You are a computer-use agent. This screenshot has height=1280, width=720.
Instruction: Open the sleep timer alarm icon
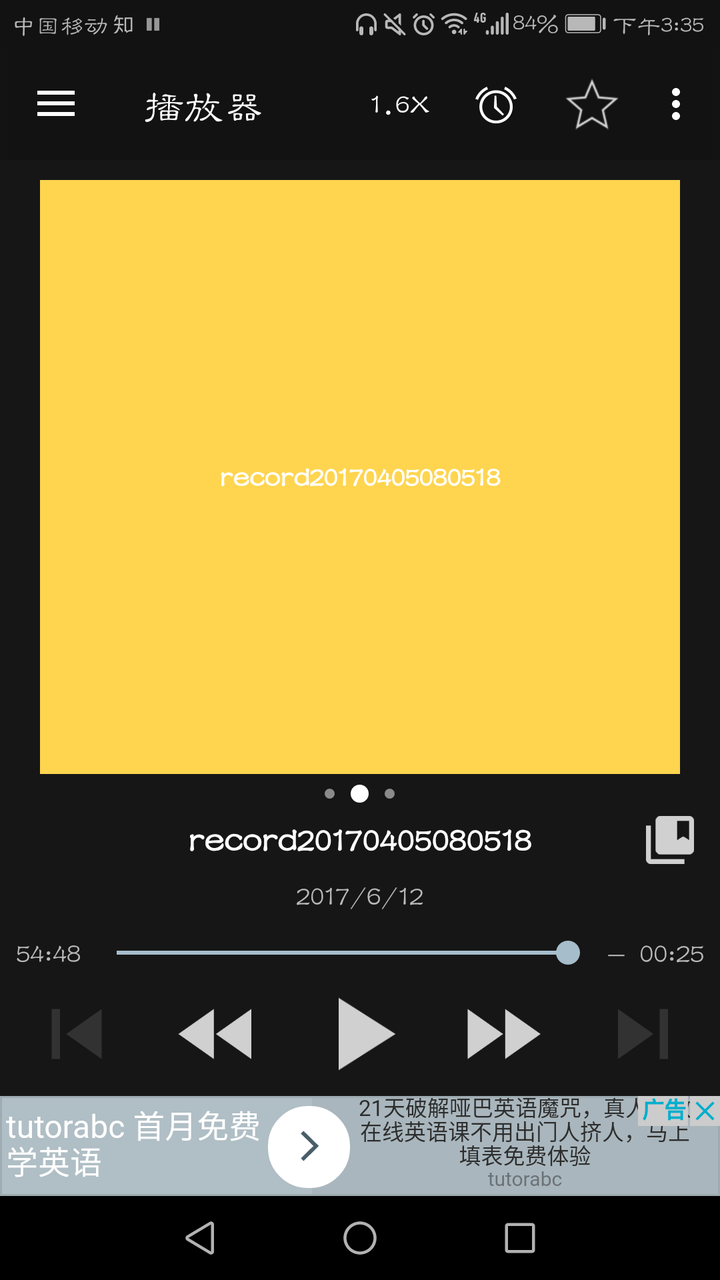[495, 105]
